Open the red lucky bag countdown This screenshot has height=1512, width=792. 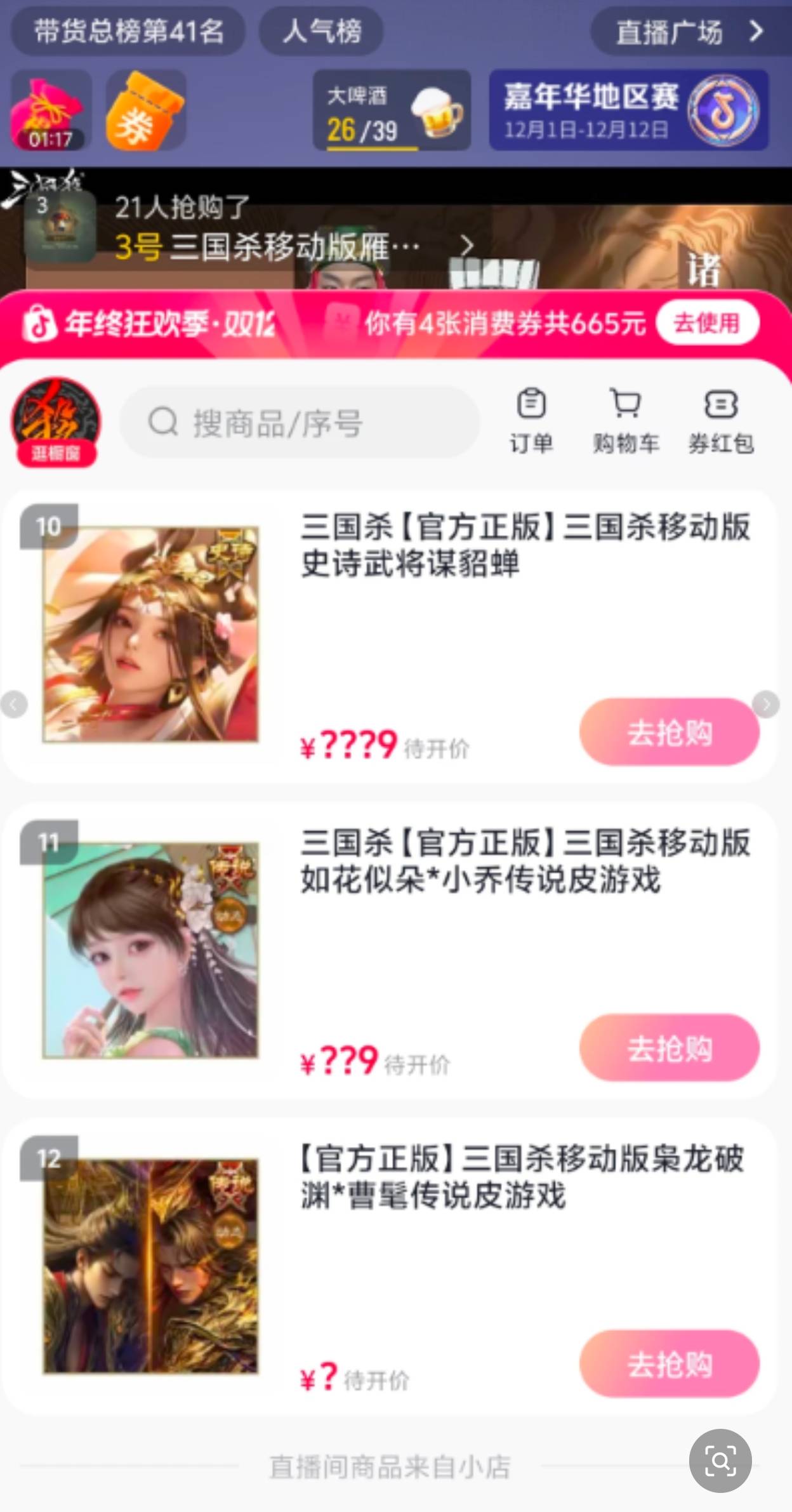point(49,110)
